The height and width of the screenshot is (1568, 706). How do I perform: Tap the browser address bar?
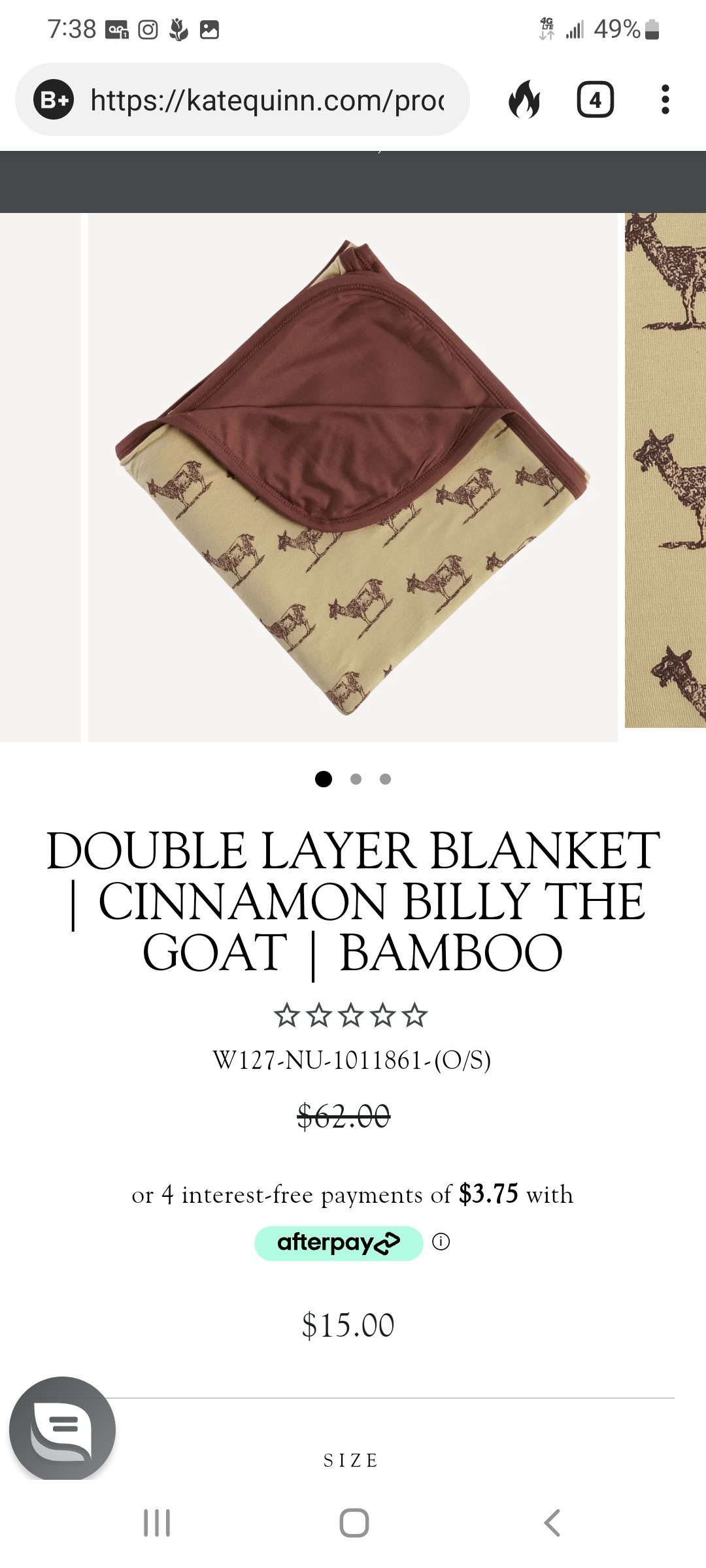(x=267, y=101)
